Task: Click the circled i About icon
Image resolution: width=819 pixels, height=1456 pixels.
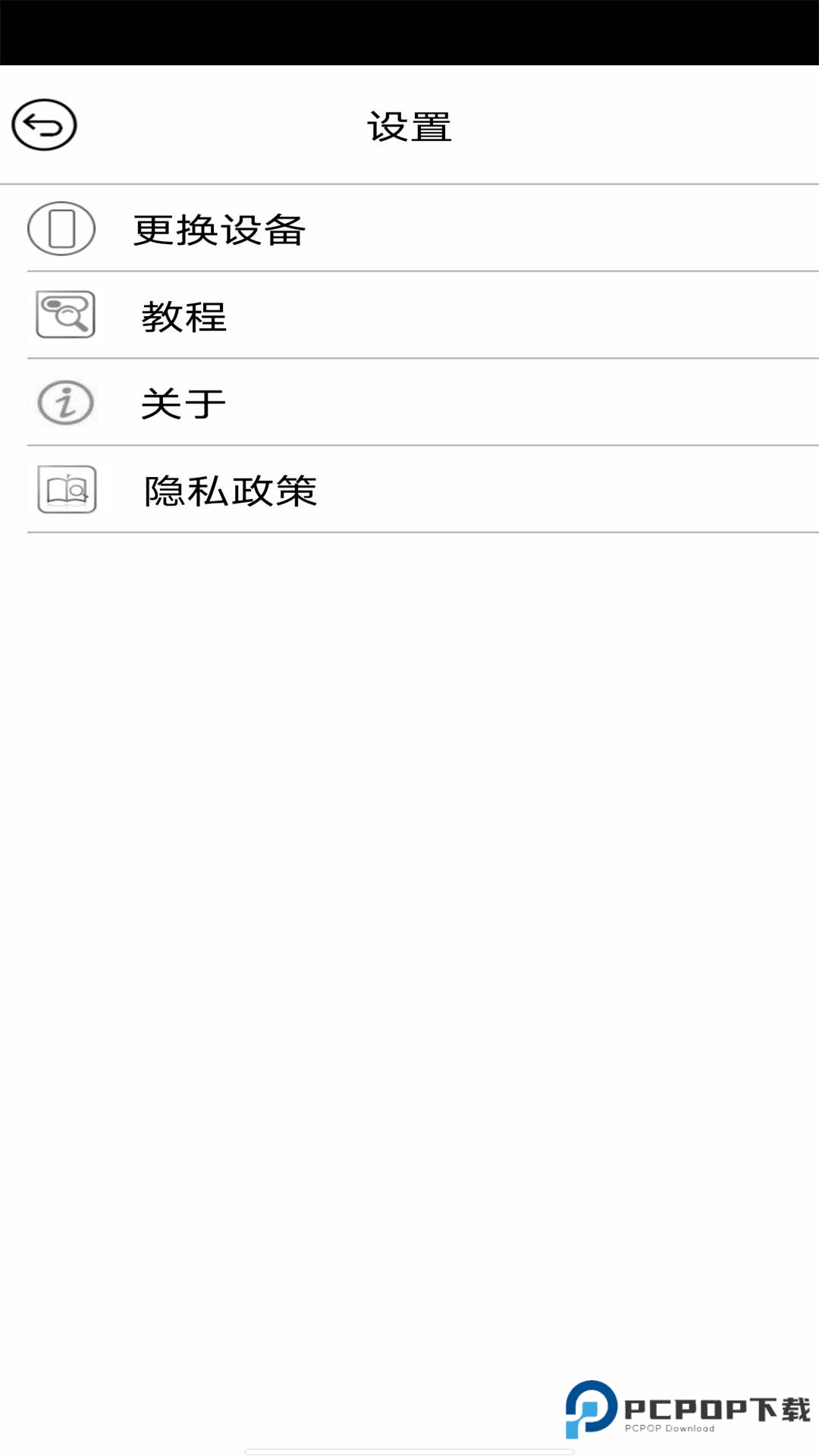Action: [64, 403]
